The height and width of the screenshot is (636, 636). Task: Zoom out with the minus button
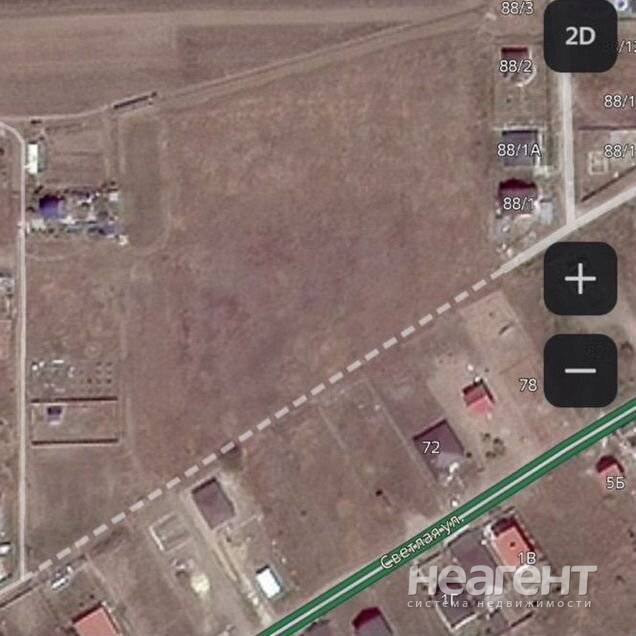580,371
